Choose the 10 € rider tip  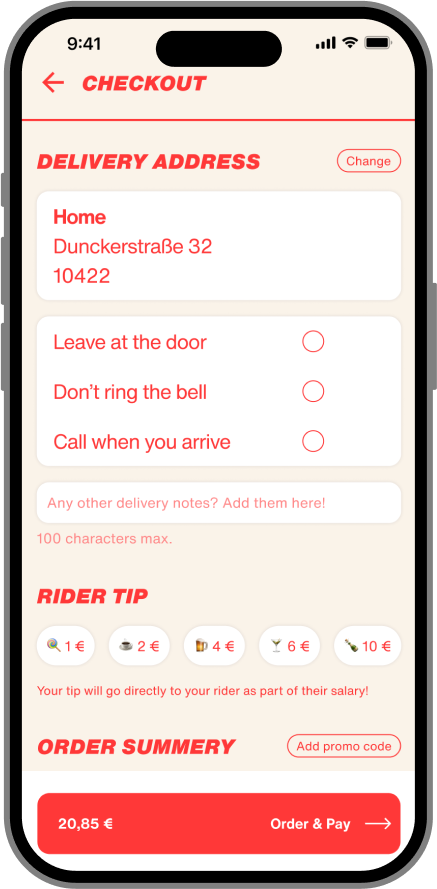click(368, 646)
